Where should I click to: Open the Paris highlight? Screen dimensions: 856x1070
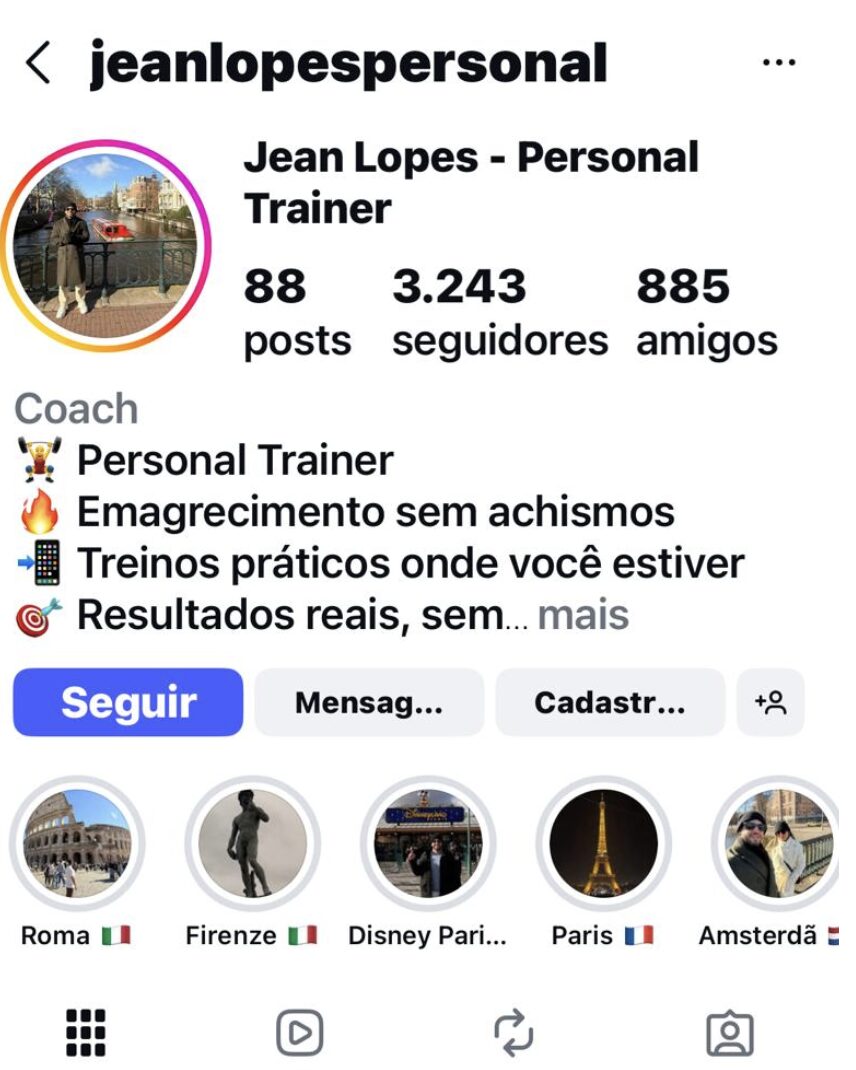tap(602, 845)
